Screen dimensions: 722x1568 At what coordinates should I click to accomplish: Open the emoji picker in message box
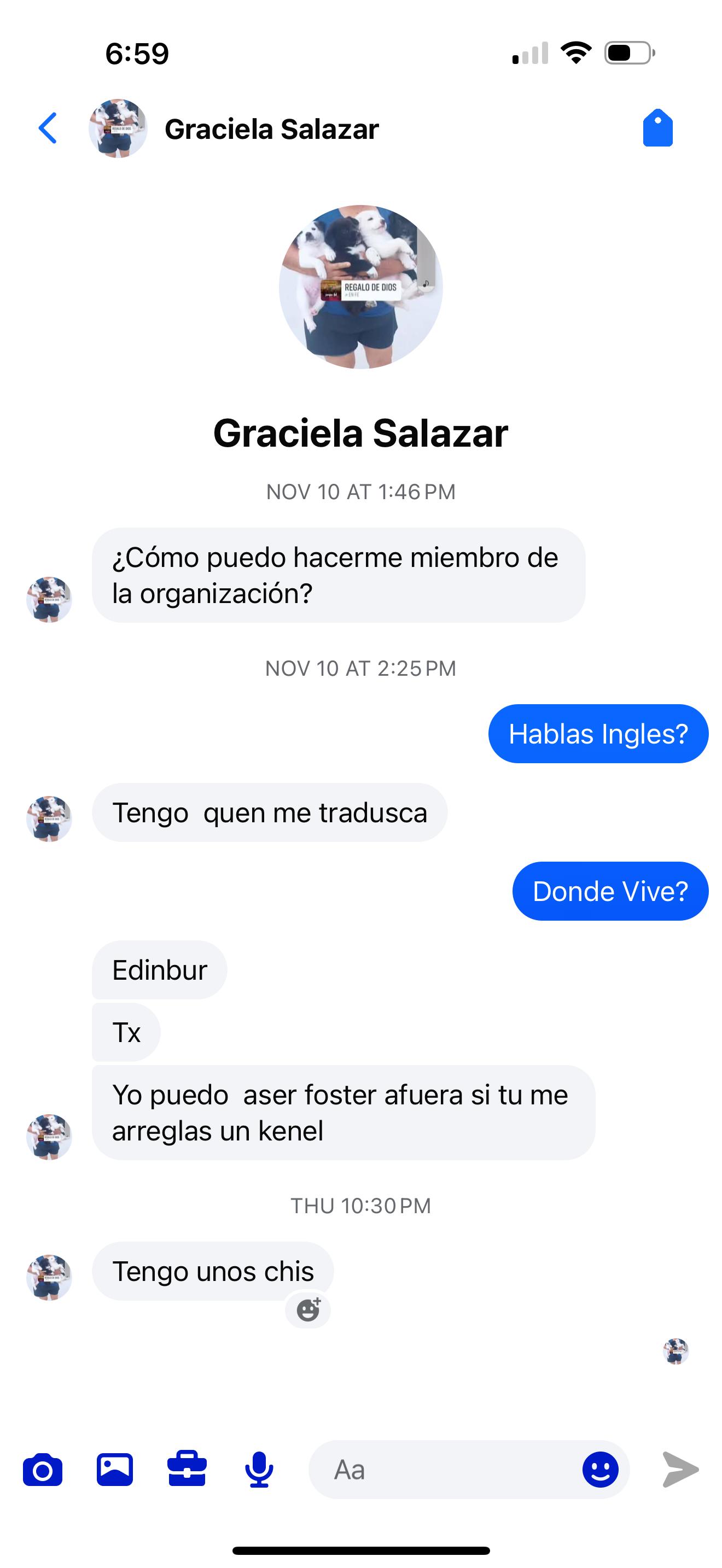pyautogui.click(x=600, y=1470)
